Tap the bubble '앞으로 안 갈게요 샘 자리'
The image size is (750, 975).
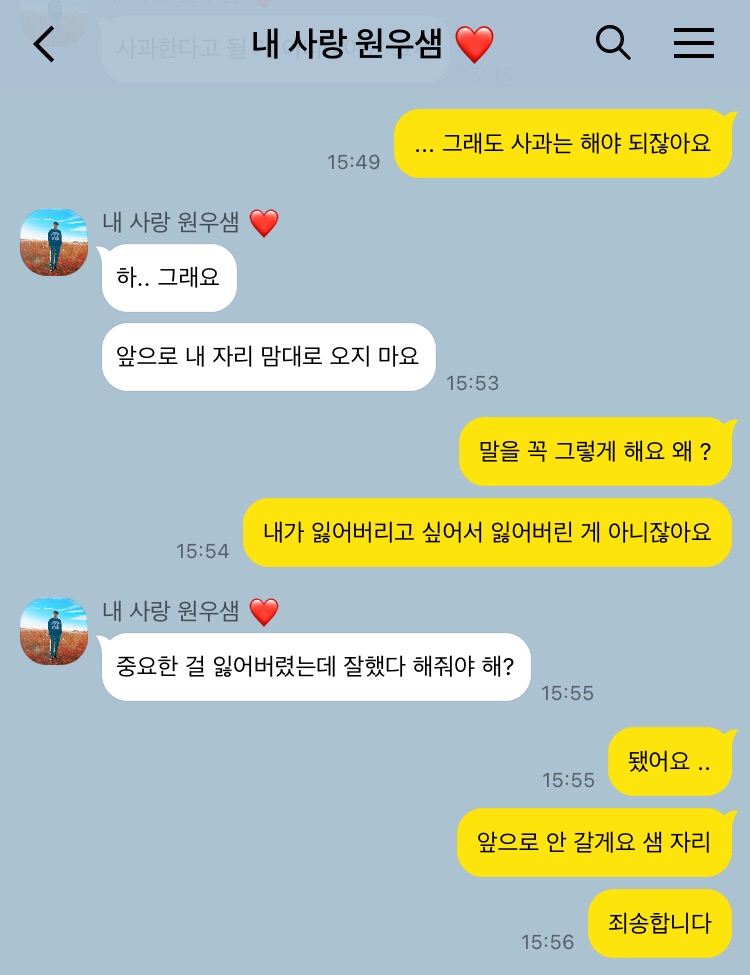[x=595, y=844]
